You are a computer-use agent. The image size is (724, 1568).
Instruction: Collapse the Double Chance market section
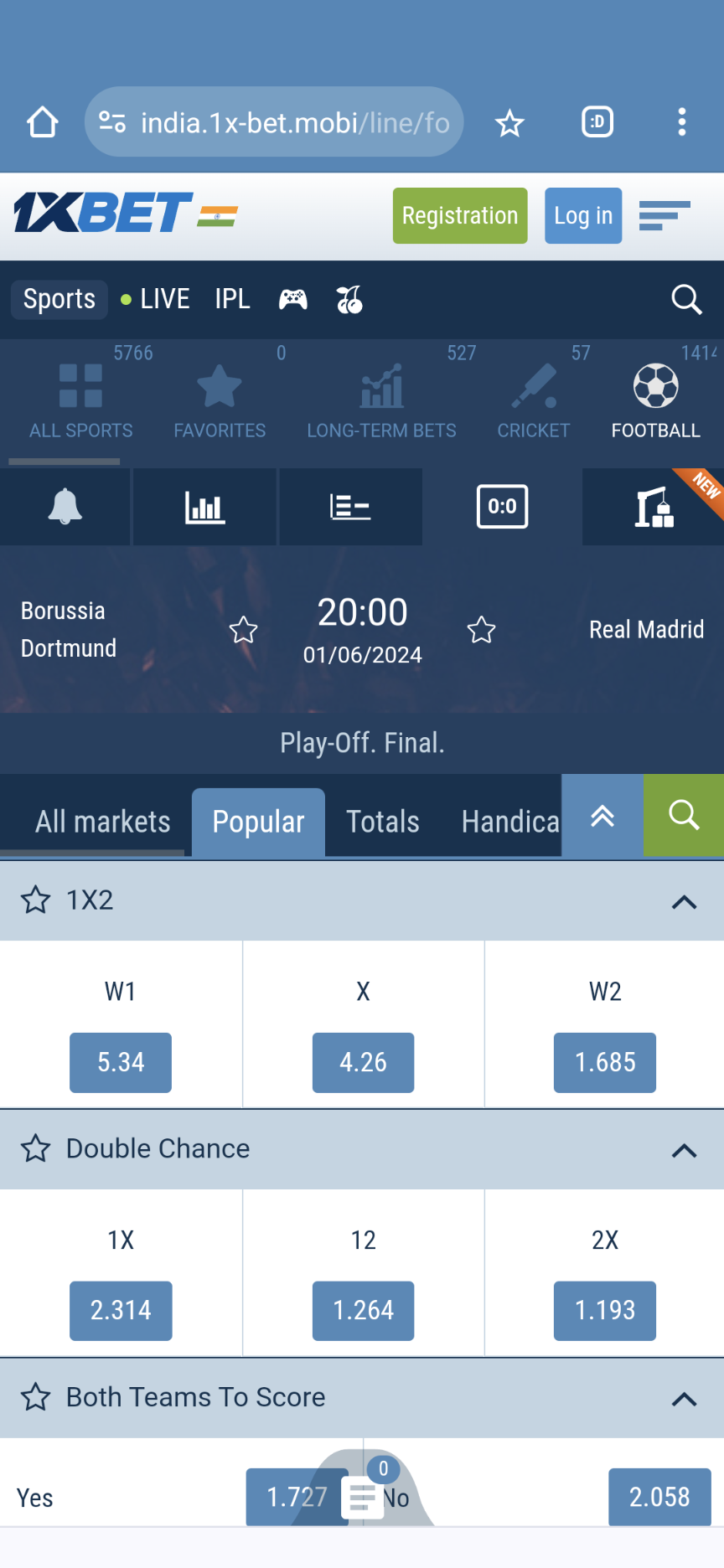click(x=684, y=1150)
